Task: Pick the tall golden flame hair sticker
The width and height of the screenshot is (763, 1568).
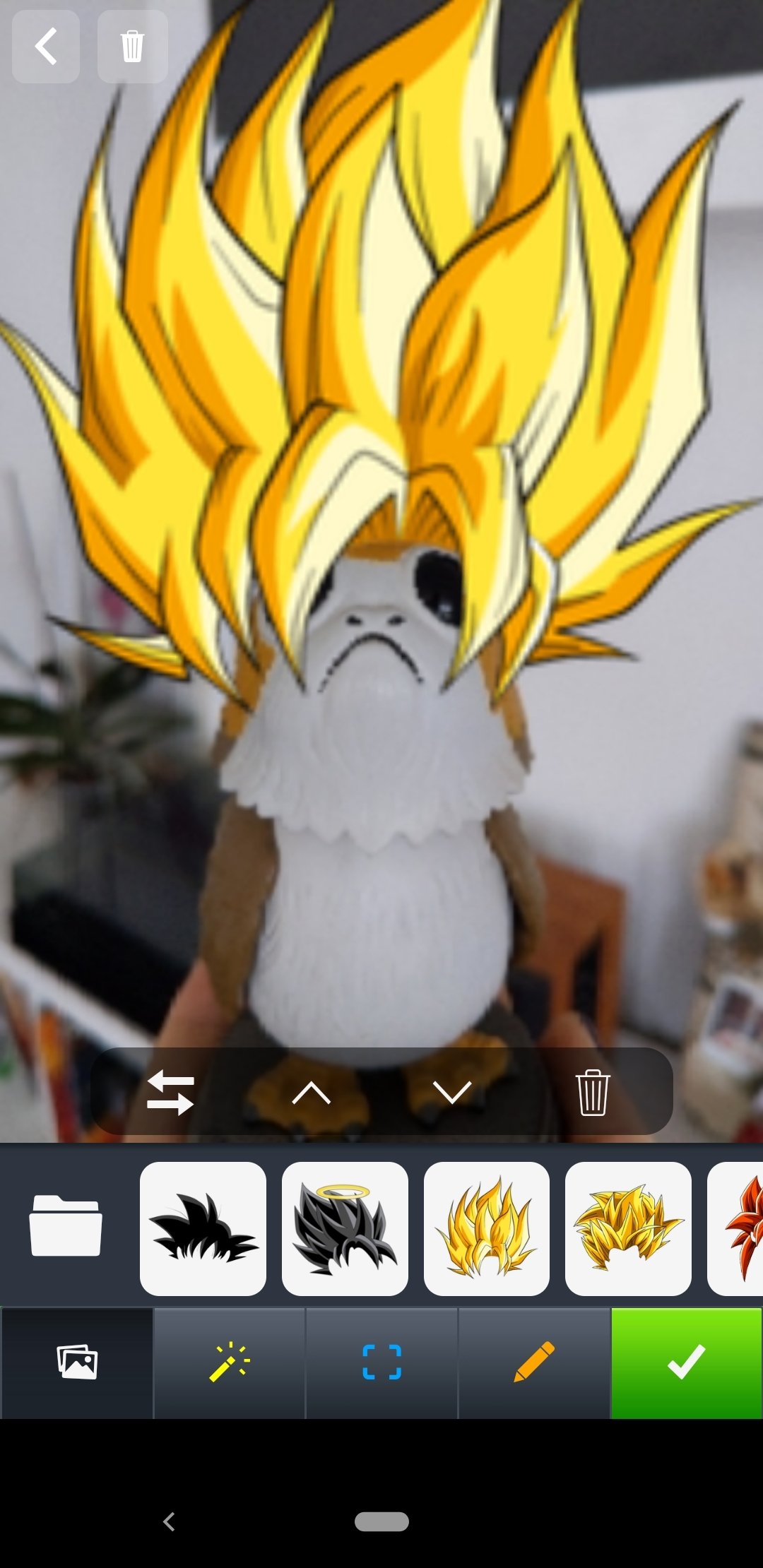Action: 487,1229
